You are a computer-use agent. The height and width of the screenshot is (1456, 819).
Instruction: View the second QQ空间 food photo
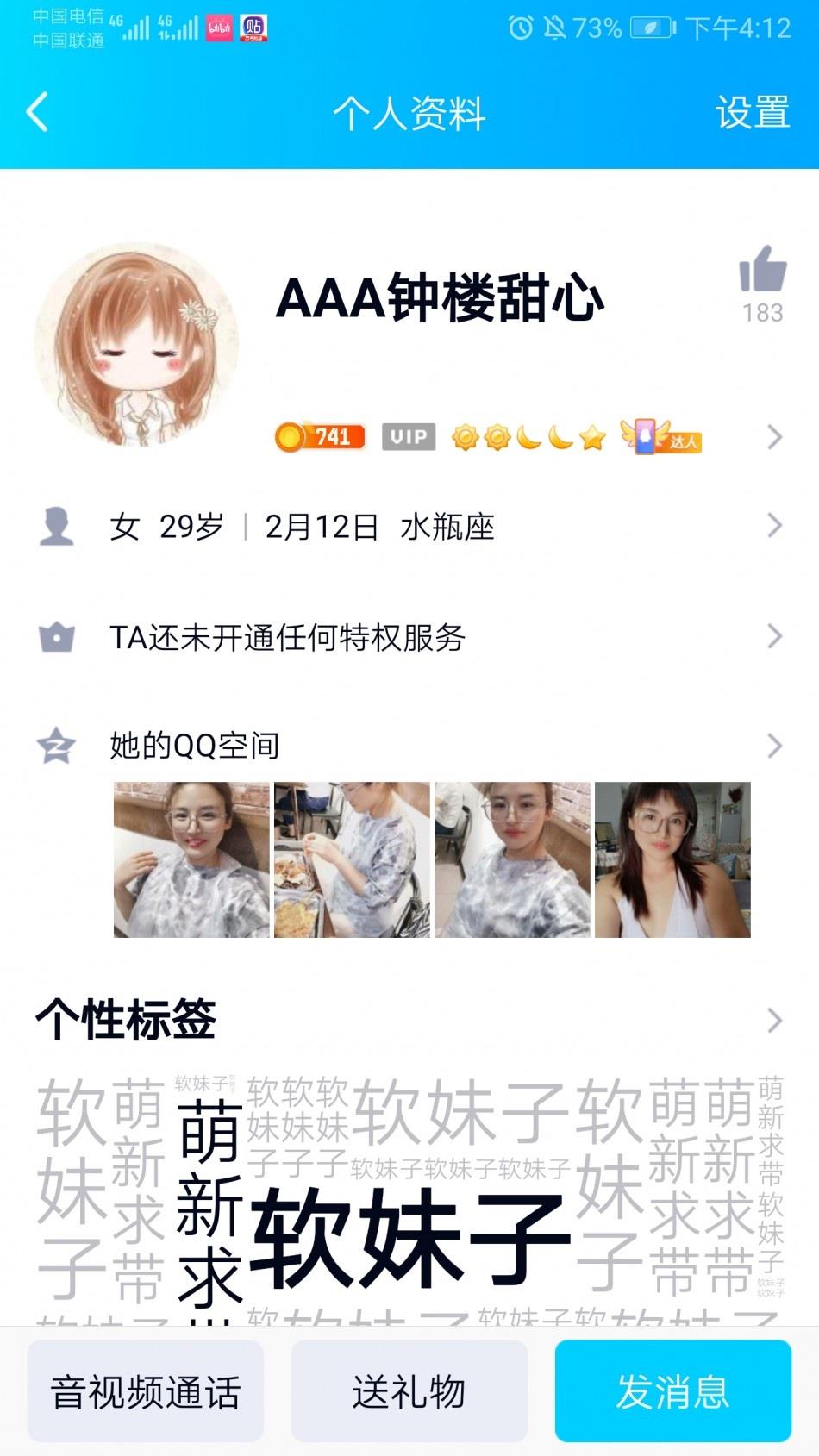(352, 859)
